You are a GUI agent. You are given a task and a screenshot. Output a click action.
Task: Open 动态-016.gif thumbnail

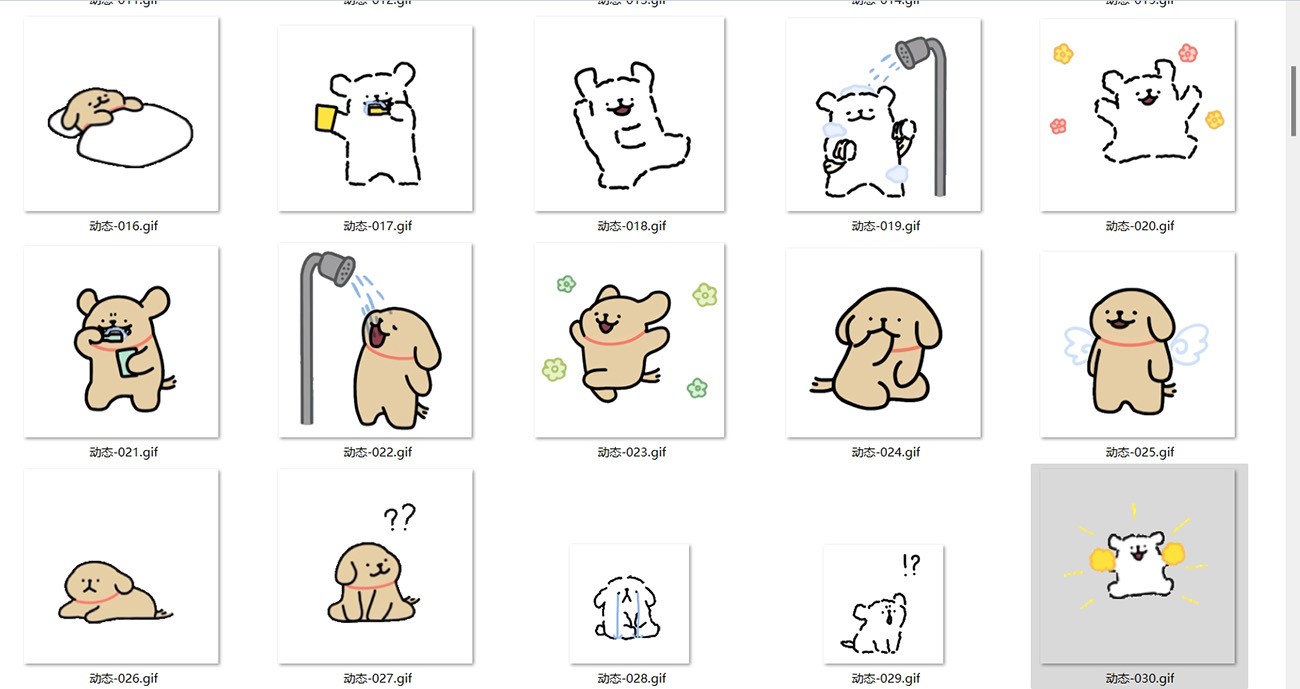coord(121,114)
